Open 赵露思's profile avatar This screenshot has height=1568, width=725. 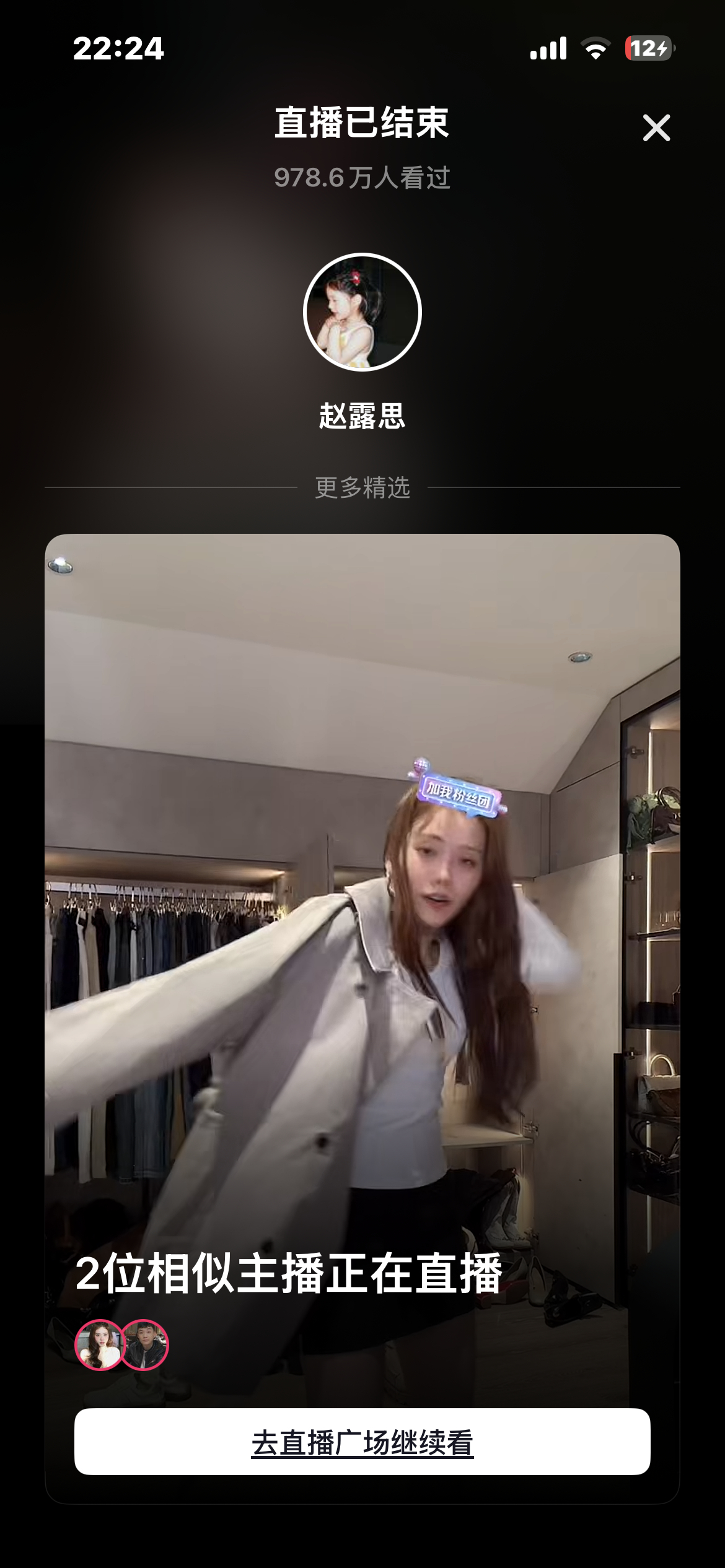pyautogui.click(x=362, y=312)
